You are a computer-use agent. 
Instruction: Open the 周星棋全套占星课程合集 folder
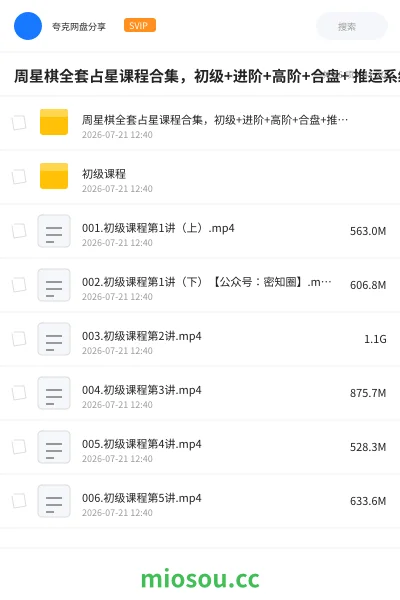pos(200,123)
